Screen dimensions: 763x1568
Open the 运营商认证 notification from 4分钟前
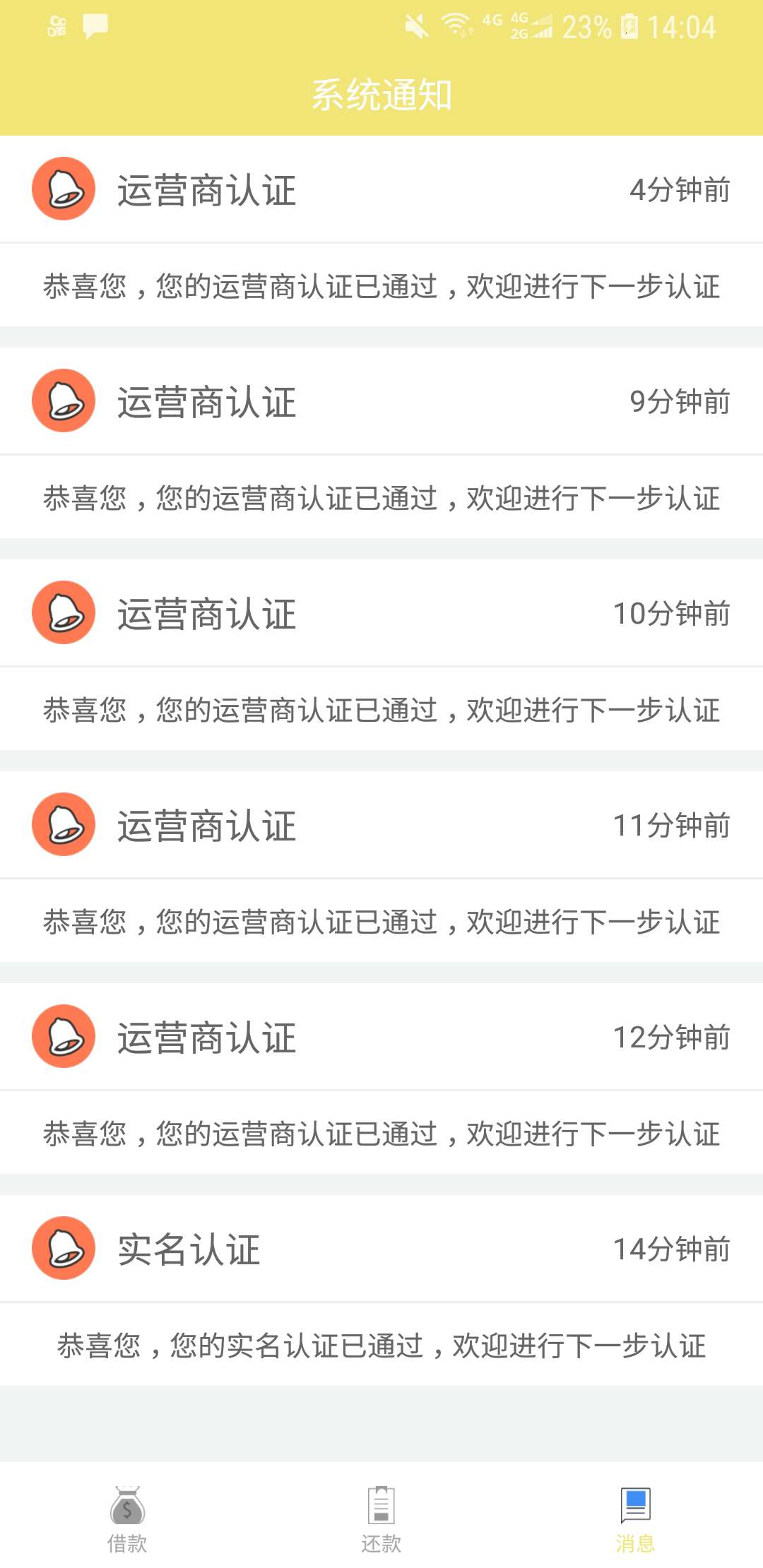click(x=381, y=231)
